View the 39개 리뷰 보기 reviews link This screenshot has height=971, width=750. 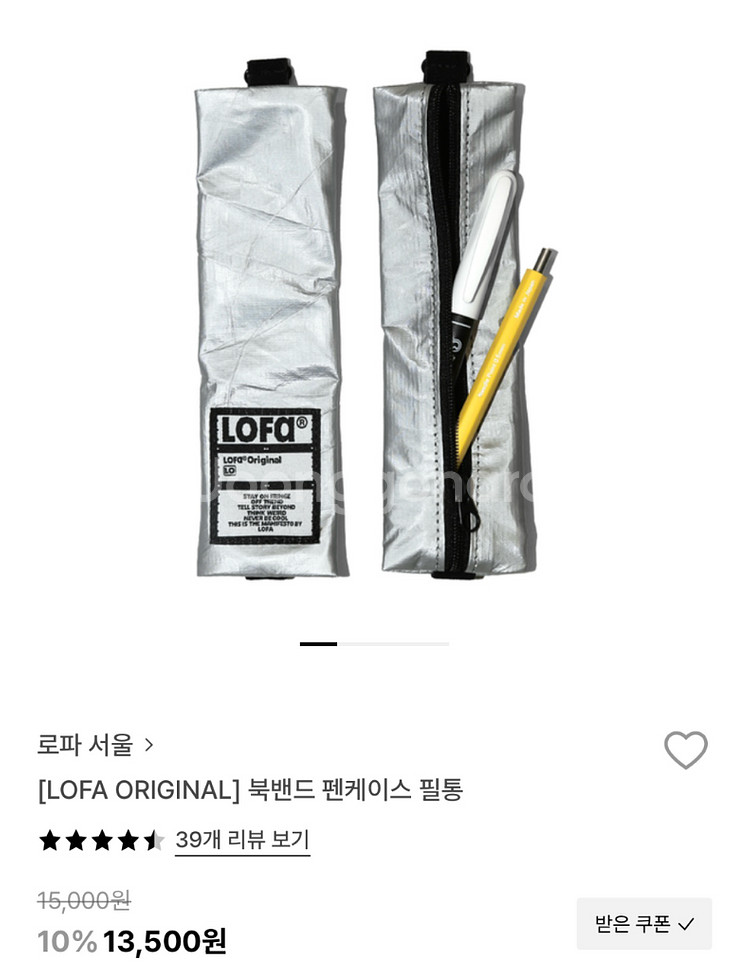tap(242, 840)
